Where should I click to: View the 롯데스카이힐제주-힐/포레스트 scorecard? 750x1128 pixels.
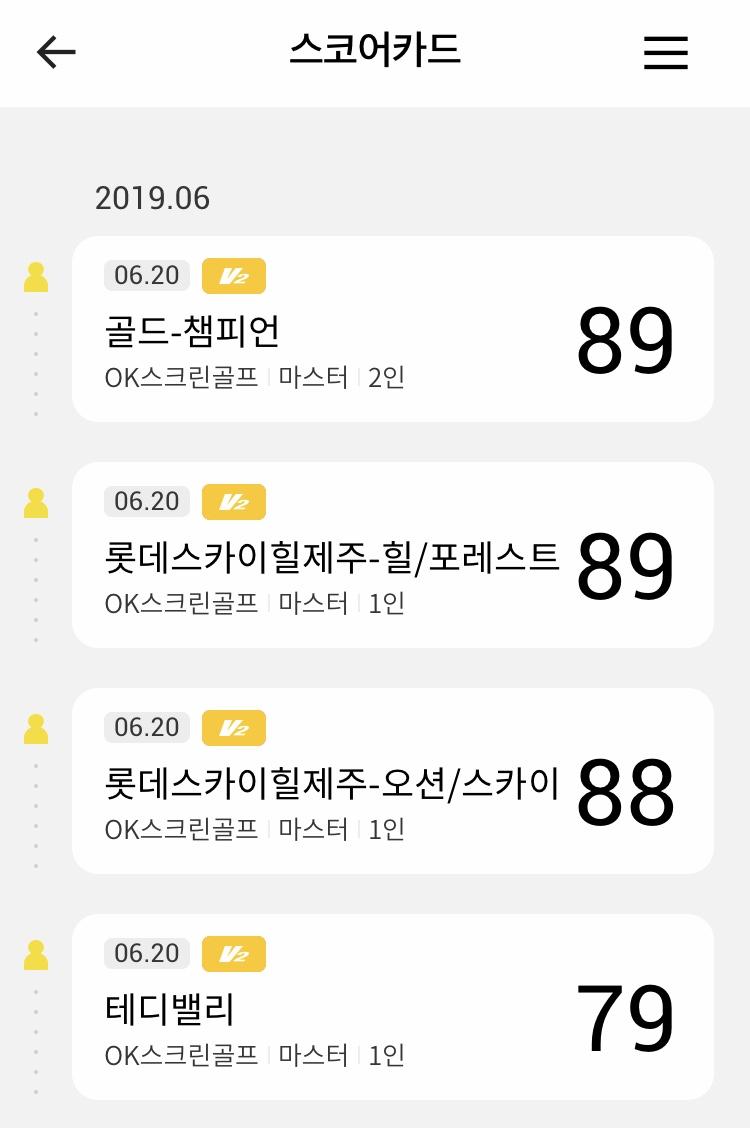(x=392, y=555)
